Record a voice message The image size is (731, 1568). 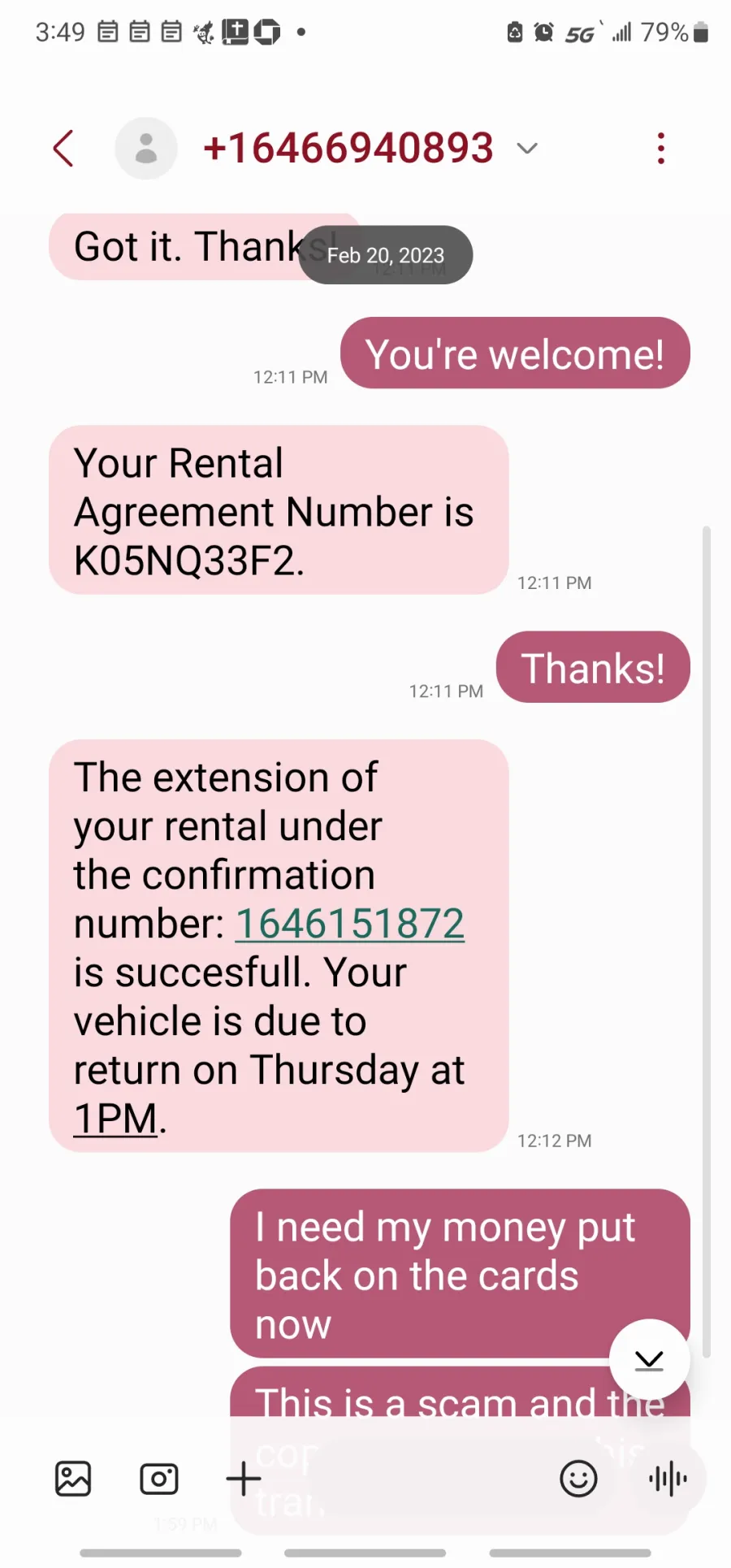[x=668, y=1479]
